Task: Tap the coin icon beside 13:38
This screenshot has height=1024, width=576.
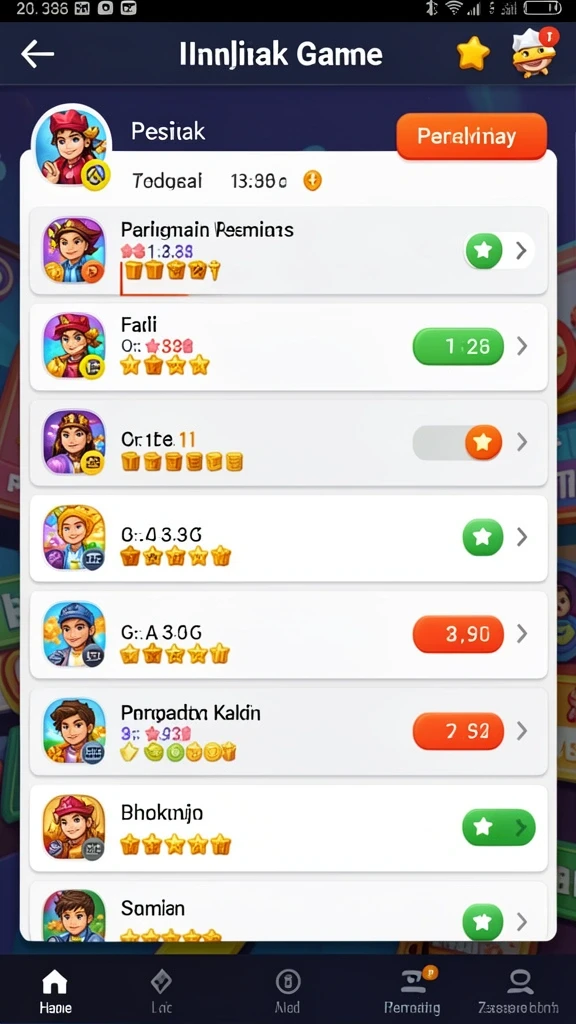Action: click(313, 180)
